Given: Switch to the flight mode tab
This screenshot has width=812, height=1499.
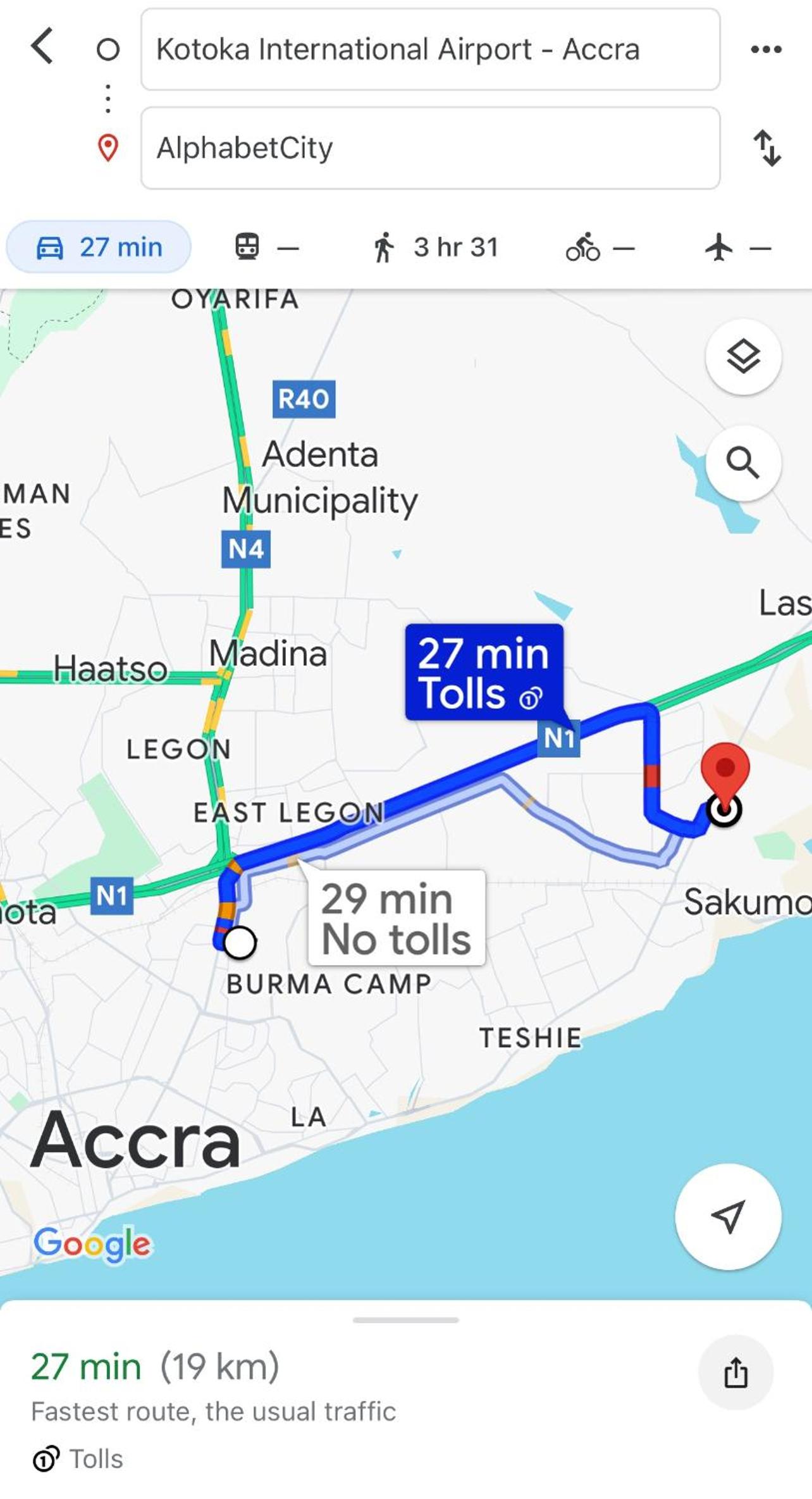Looking at the screenshot, I should tap(738, 247).
